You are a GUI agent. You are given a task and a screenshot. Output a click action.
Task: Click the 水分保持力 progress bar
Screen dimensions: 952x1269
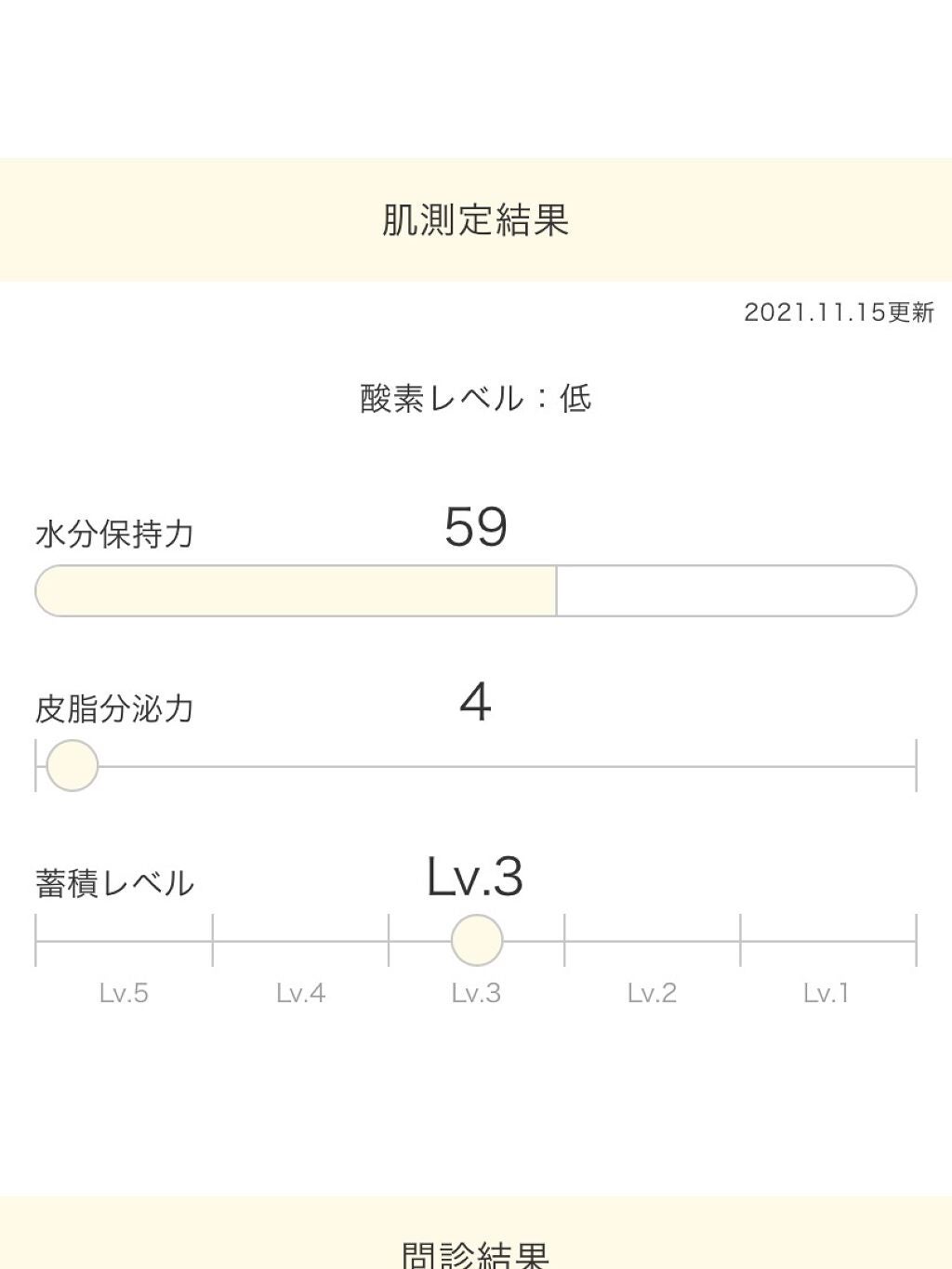coord(476,589)
